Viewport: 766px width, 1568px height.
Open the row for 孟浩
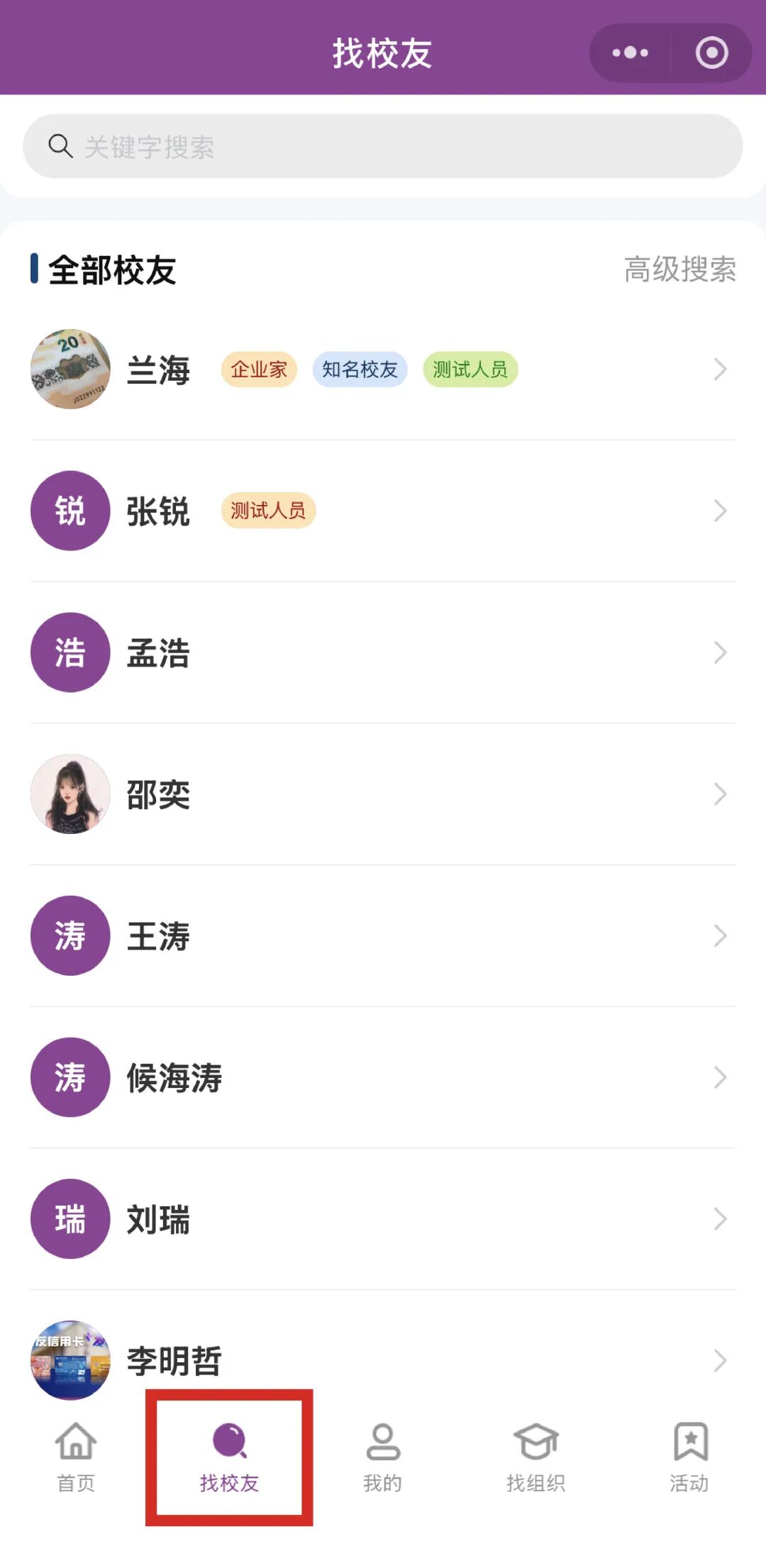383,652
